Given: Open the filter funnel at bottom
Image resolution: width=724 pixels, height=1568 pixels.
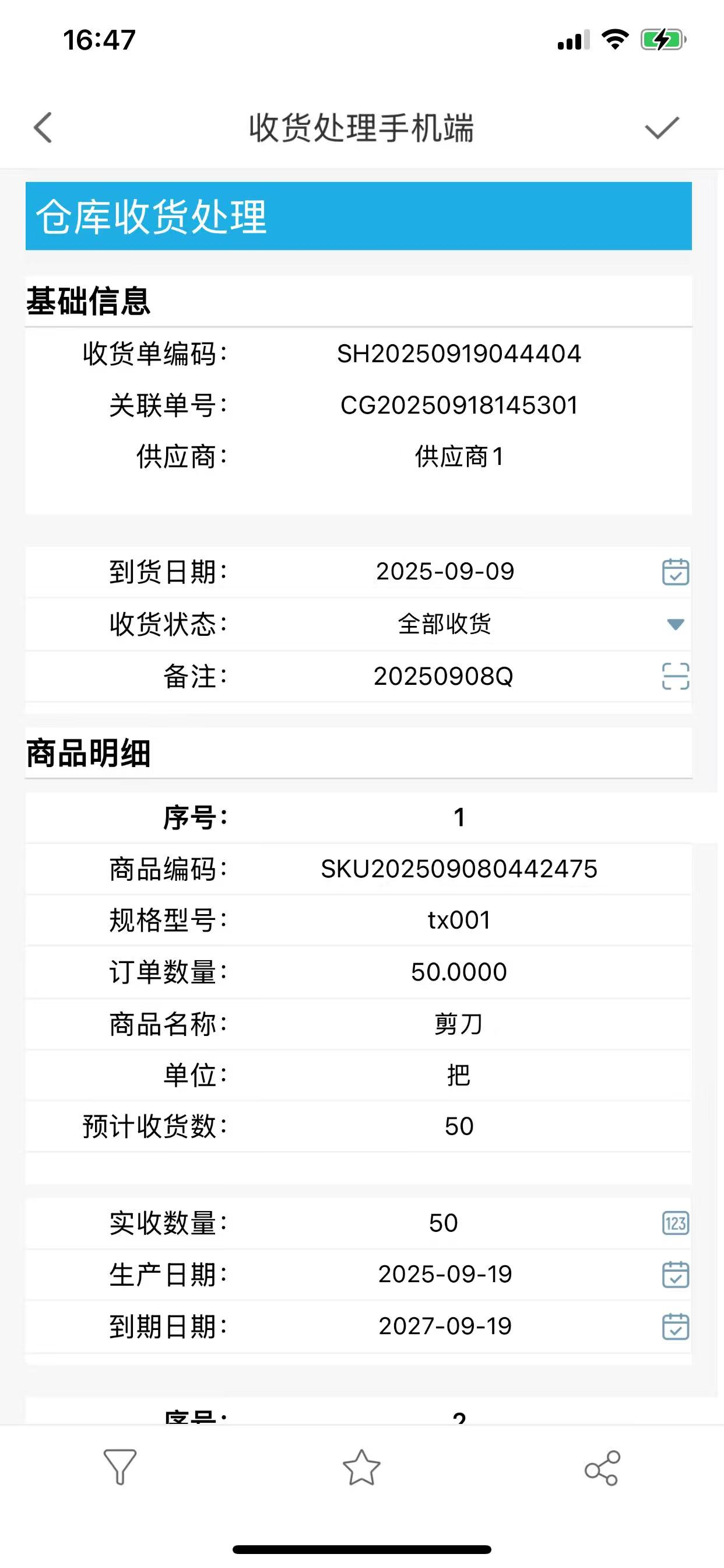Looking at the screenshot, I should [x=120, y=1468].
